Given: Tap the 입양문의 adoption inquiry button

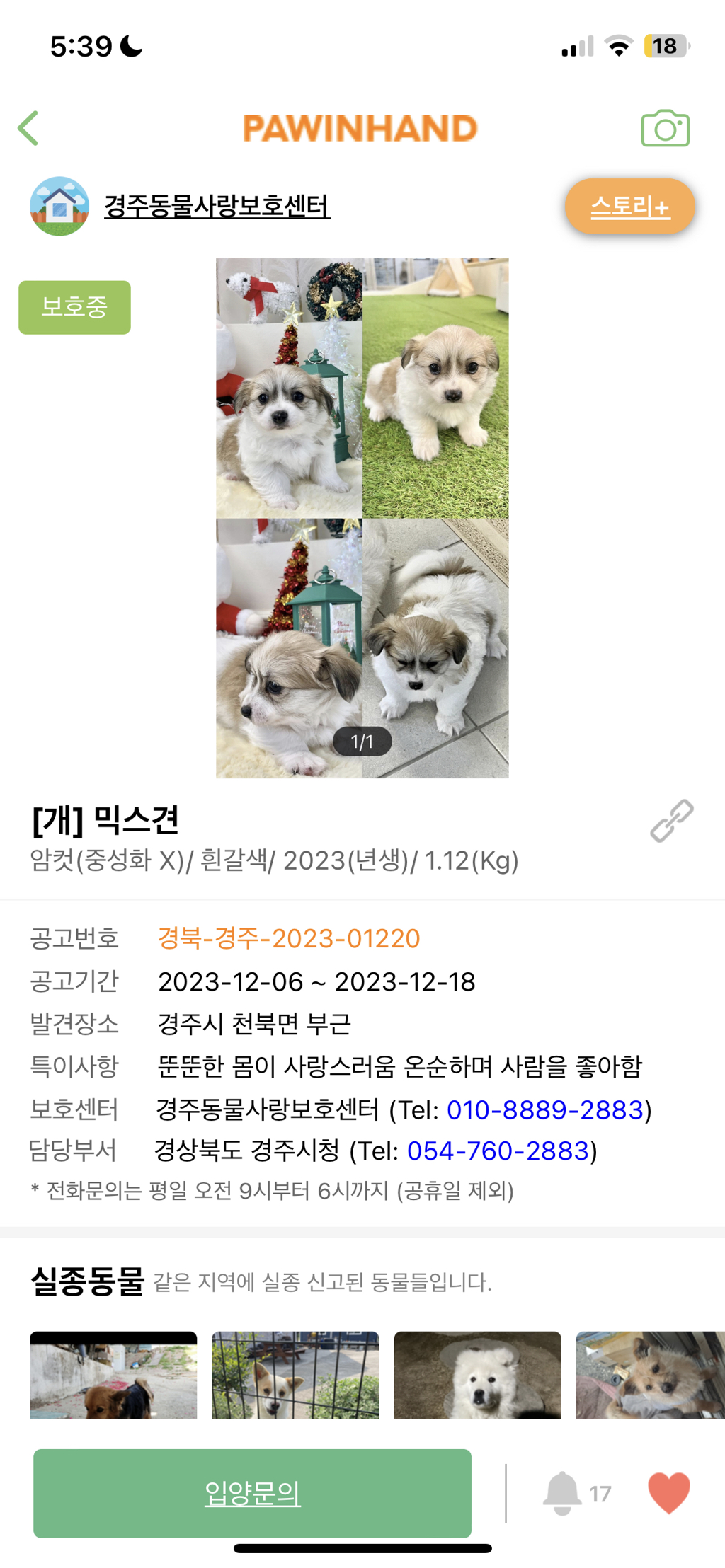Looking at the screenshot, I should [252, 1493].
